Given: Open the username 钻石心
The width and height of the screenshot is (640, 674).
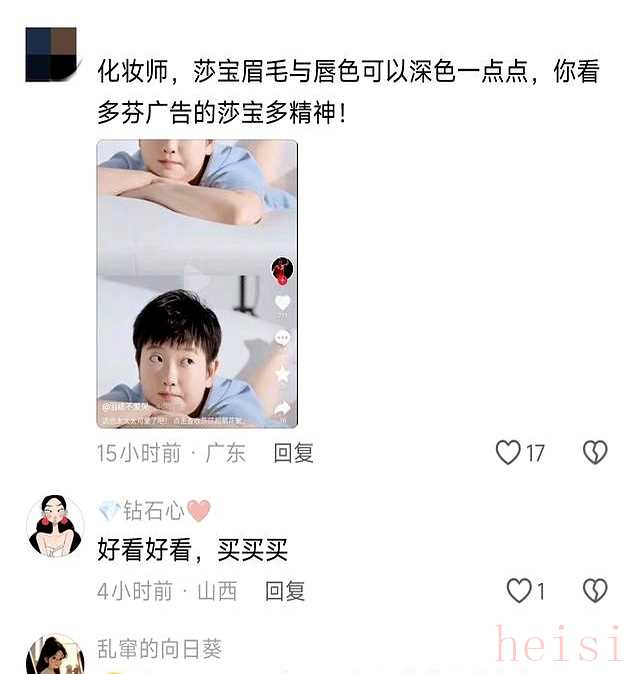Looking at the screenshot, I should point(154,511).
